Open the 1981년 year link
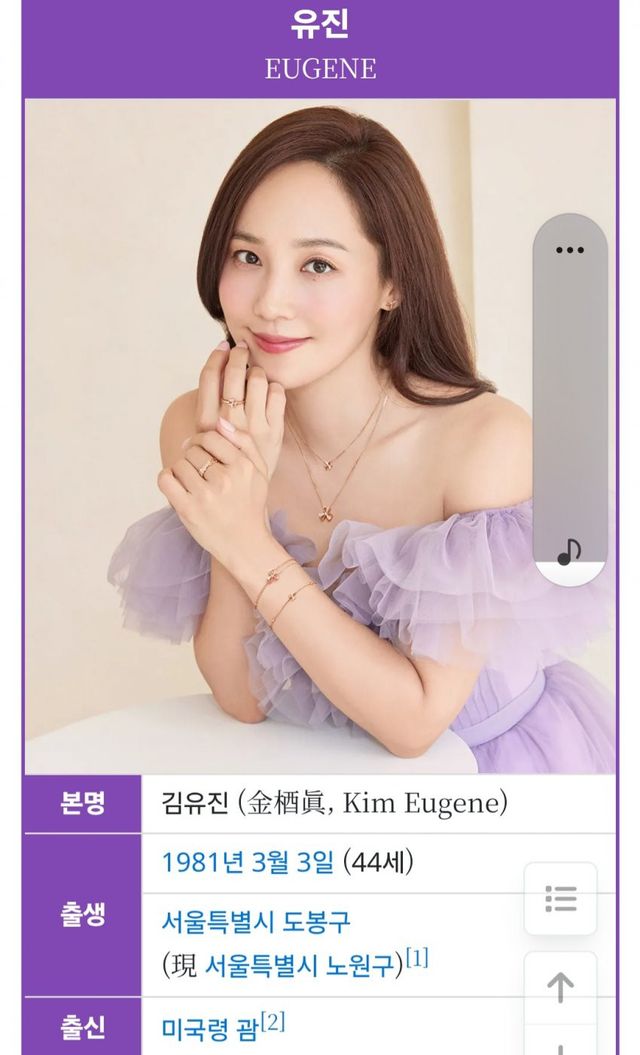Screen dimensions: 640x1055 click(x=200, y=862)
